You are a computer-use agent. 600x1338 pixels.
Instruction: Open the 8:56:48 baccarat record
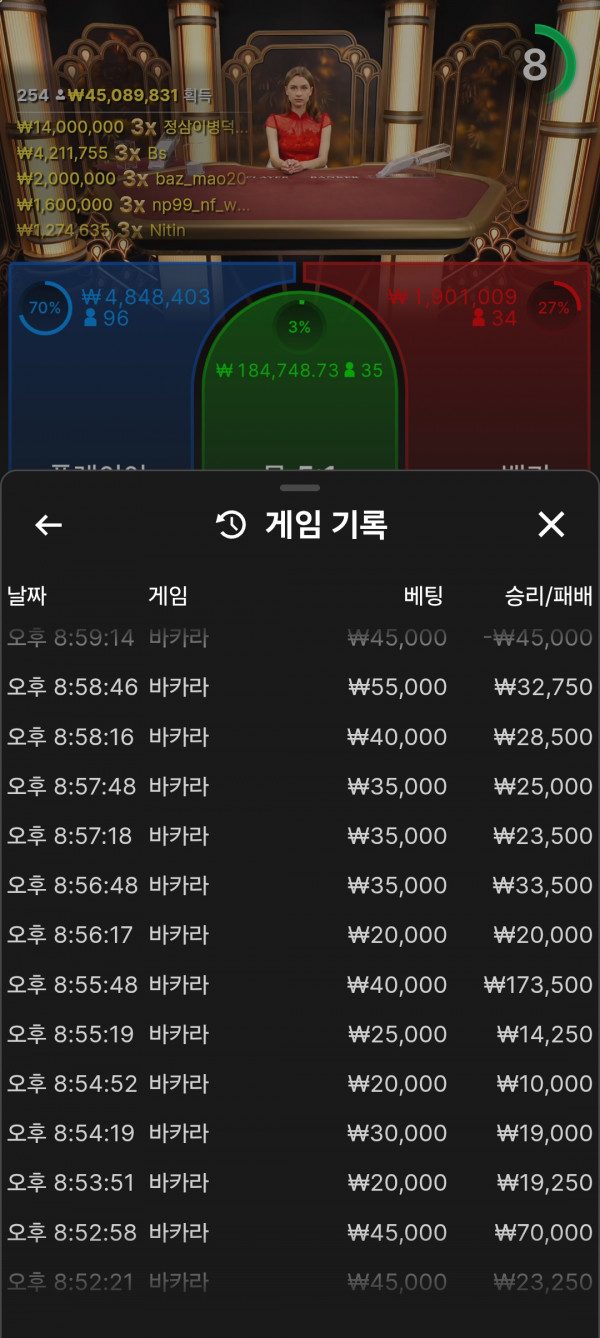pos(300,885)
